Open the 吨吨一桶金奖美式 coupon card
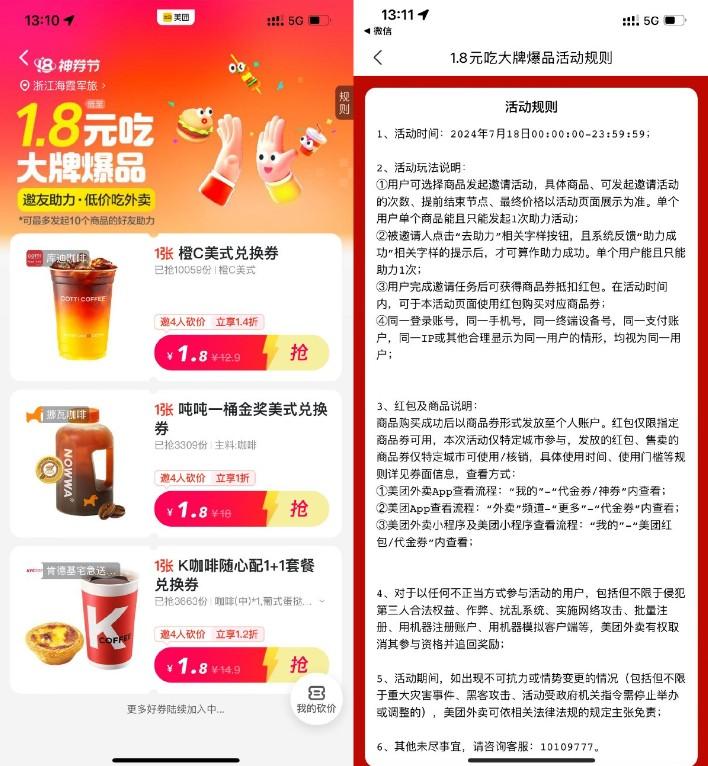708x766 pixels. 240,418
